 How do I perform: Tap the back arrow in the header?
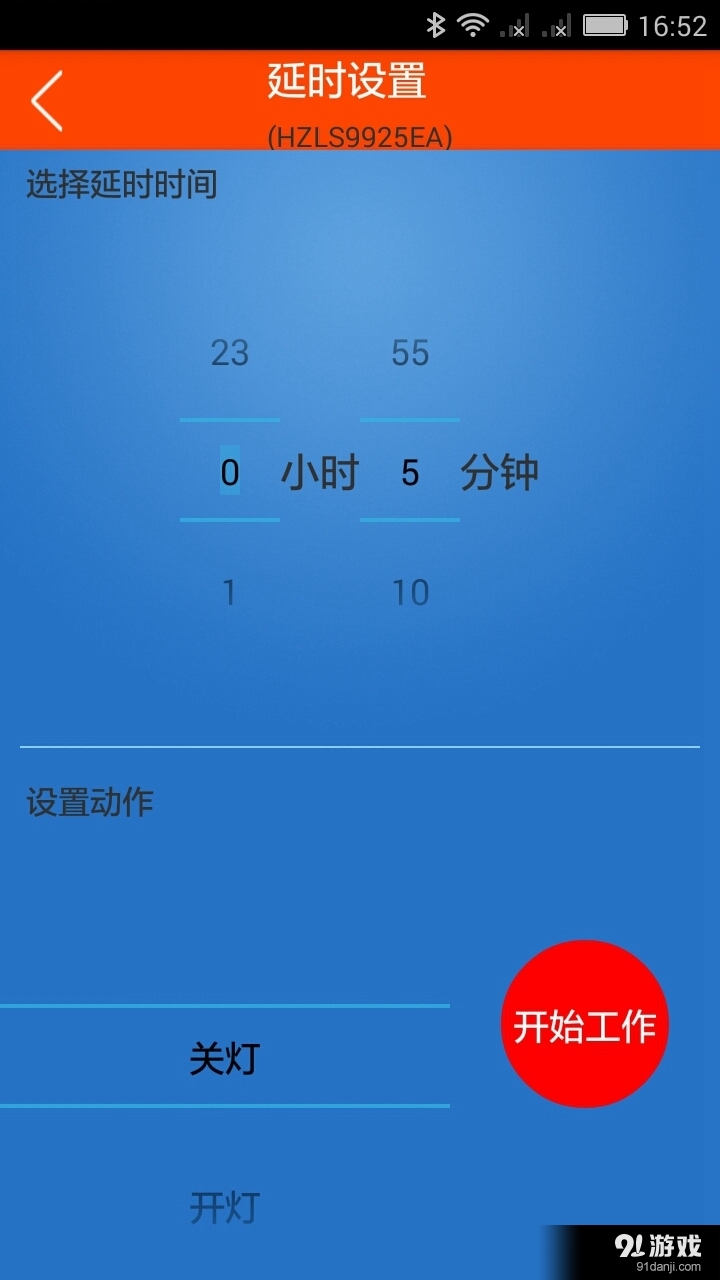coord(45,99)
